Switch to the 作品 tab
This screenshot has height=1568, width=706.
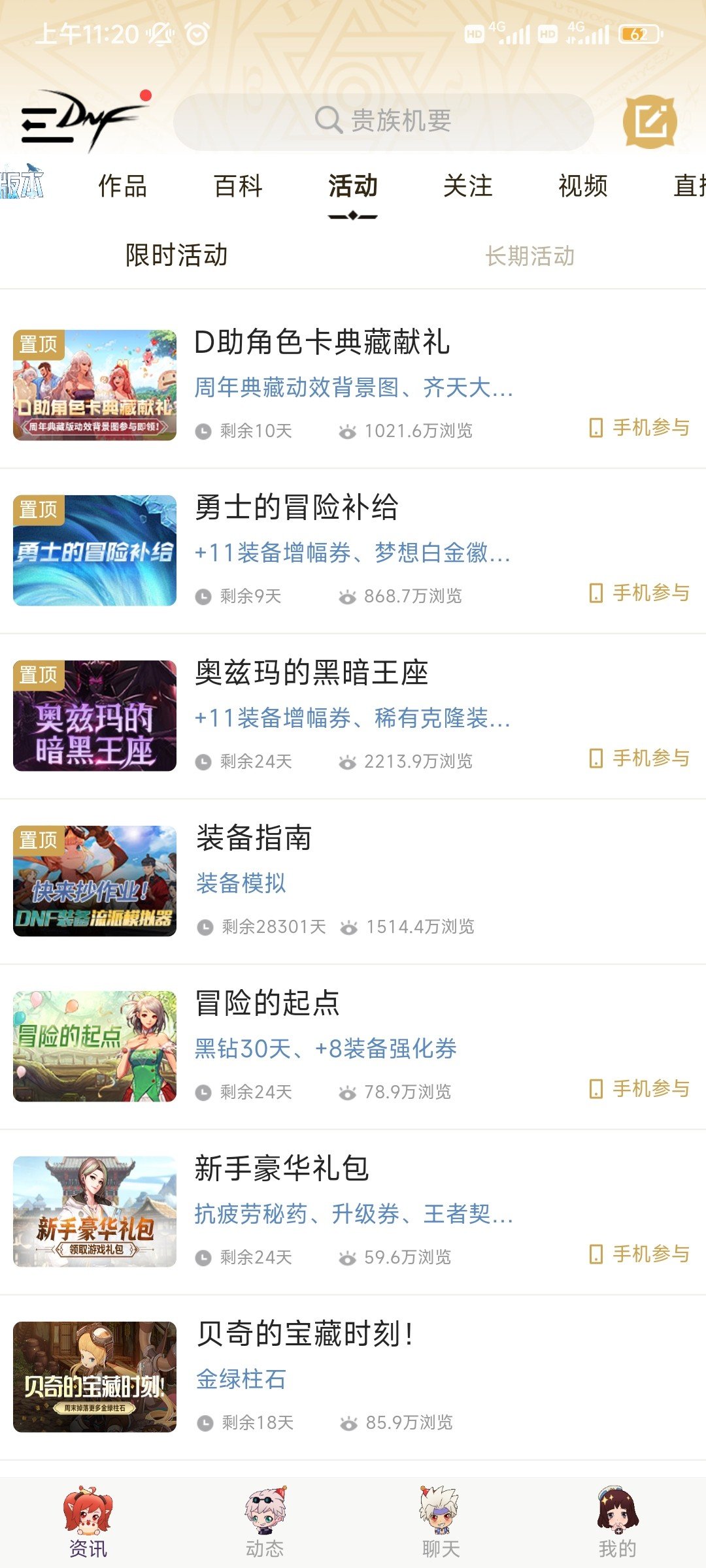122,186
